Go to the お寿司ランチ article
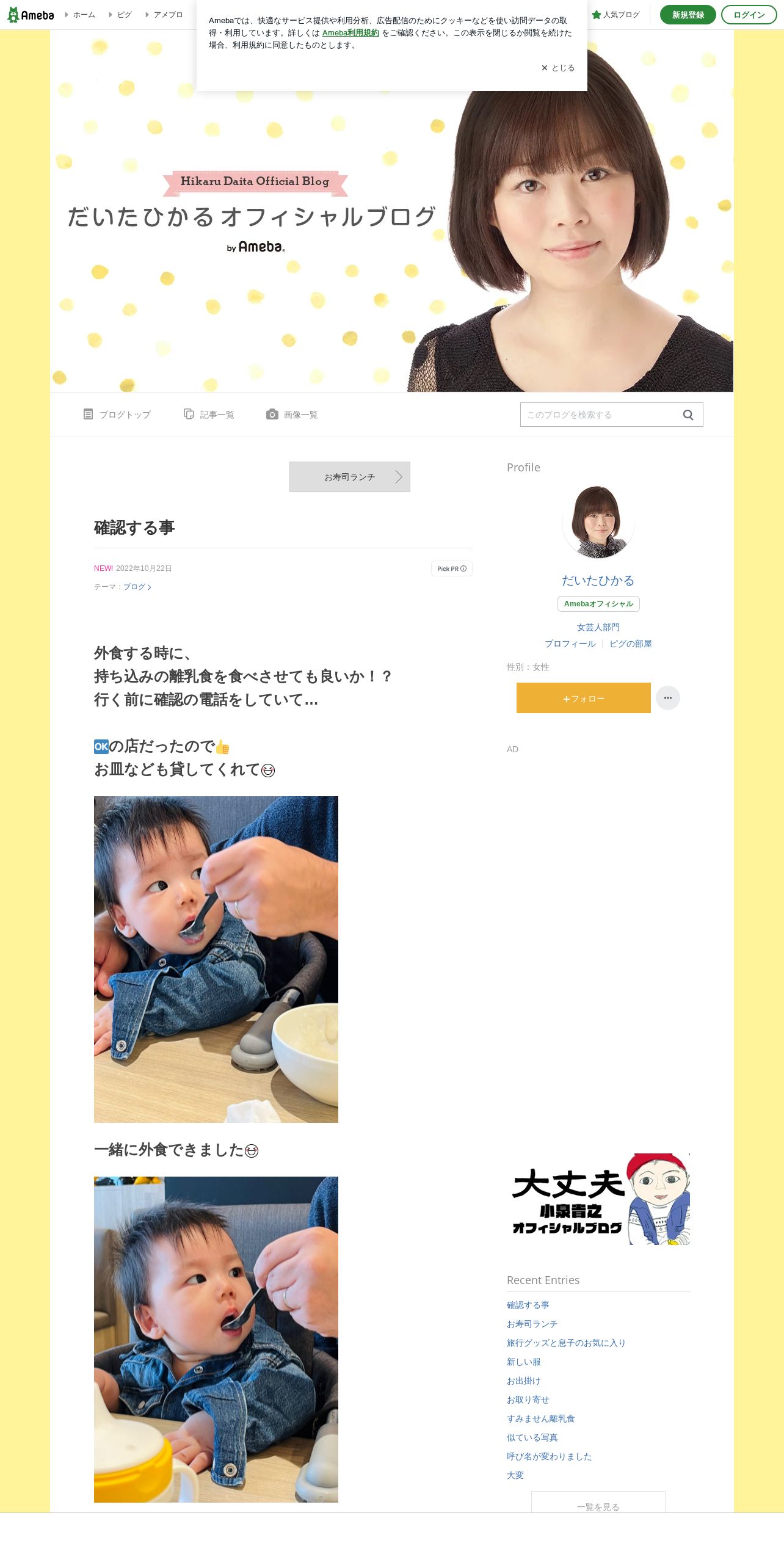The height and width of the screenshot is (1568, 784). pyautogui.click(x=350, y=477)
